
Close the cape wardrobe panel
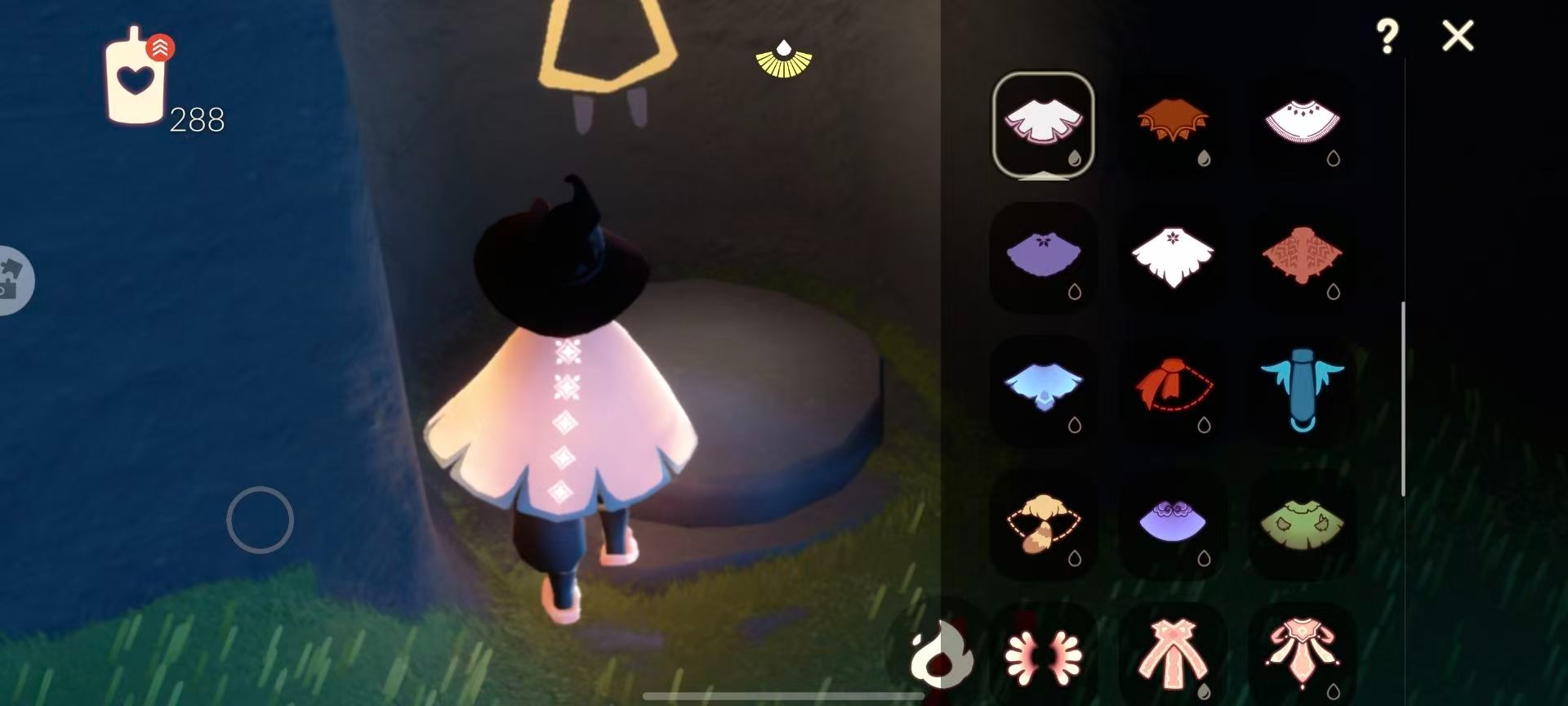[x=1458, y=37]
